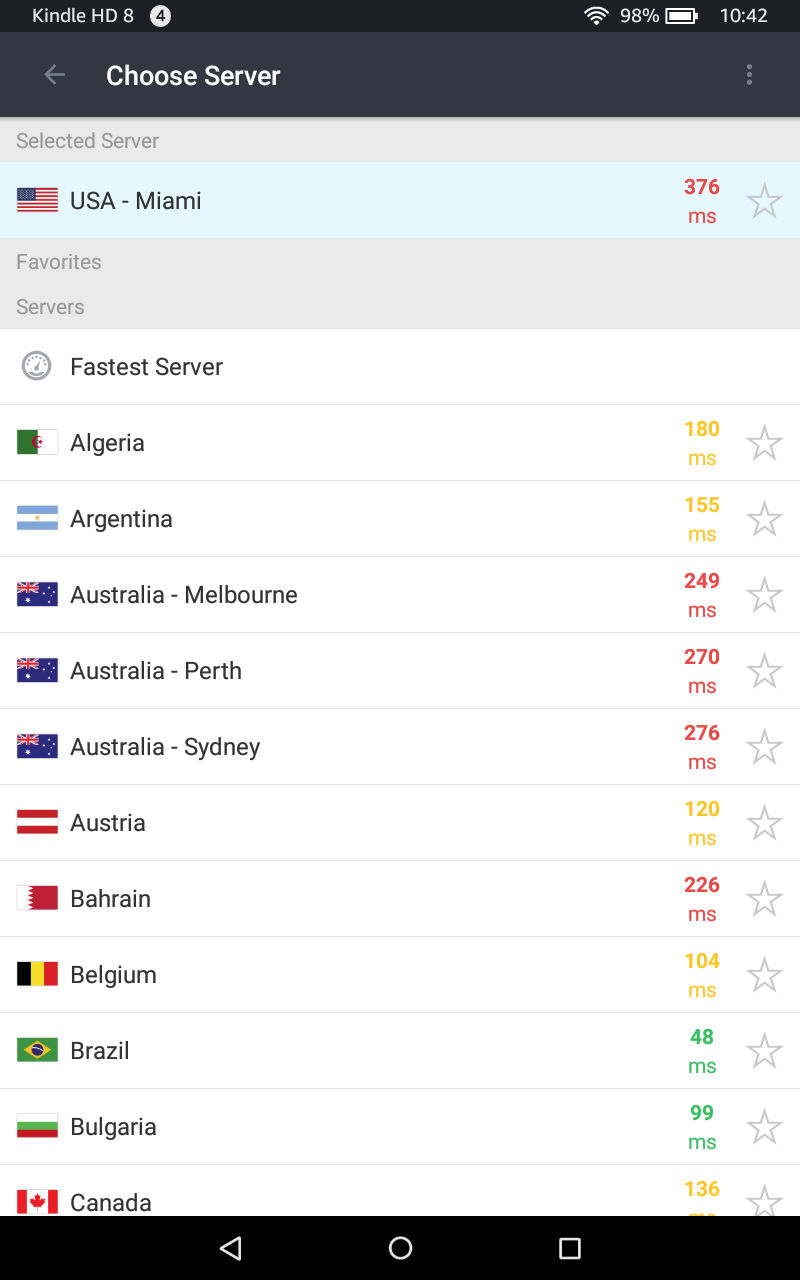This screenshot has height=1280, width=800.
Task: Pick the Brazil server
Action: tap(400, 1051)
